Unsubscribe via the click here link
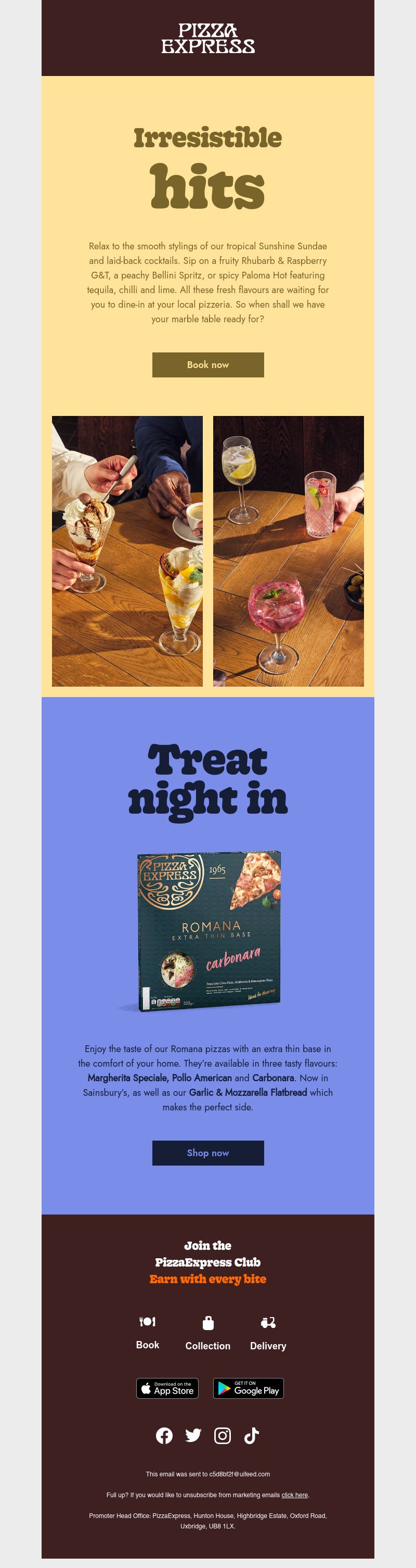The width and height of the screenshot is (416, 1568). tap(294, 1495)
